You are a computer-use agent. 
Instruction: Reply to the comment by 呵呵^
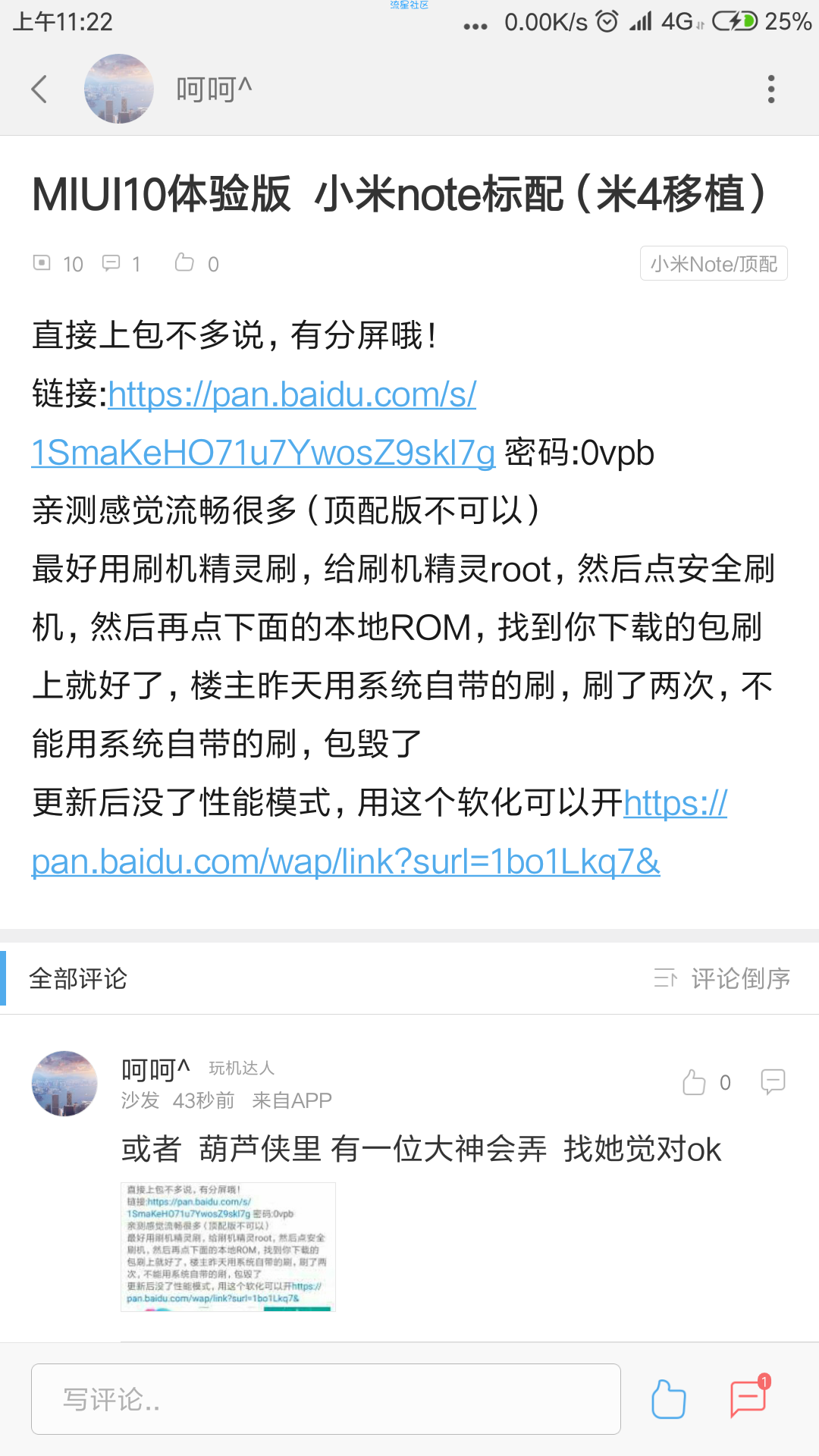coord(773,1081)
